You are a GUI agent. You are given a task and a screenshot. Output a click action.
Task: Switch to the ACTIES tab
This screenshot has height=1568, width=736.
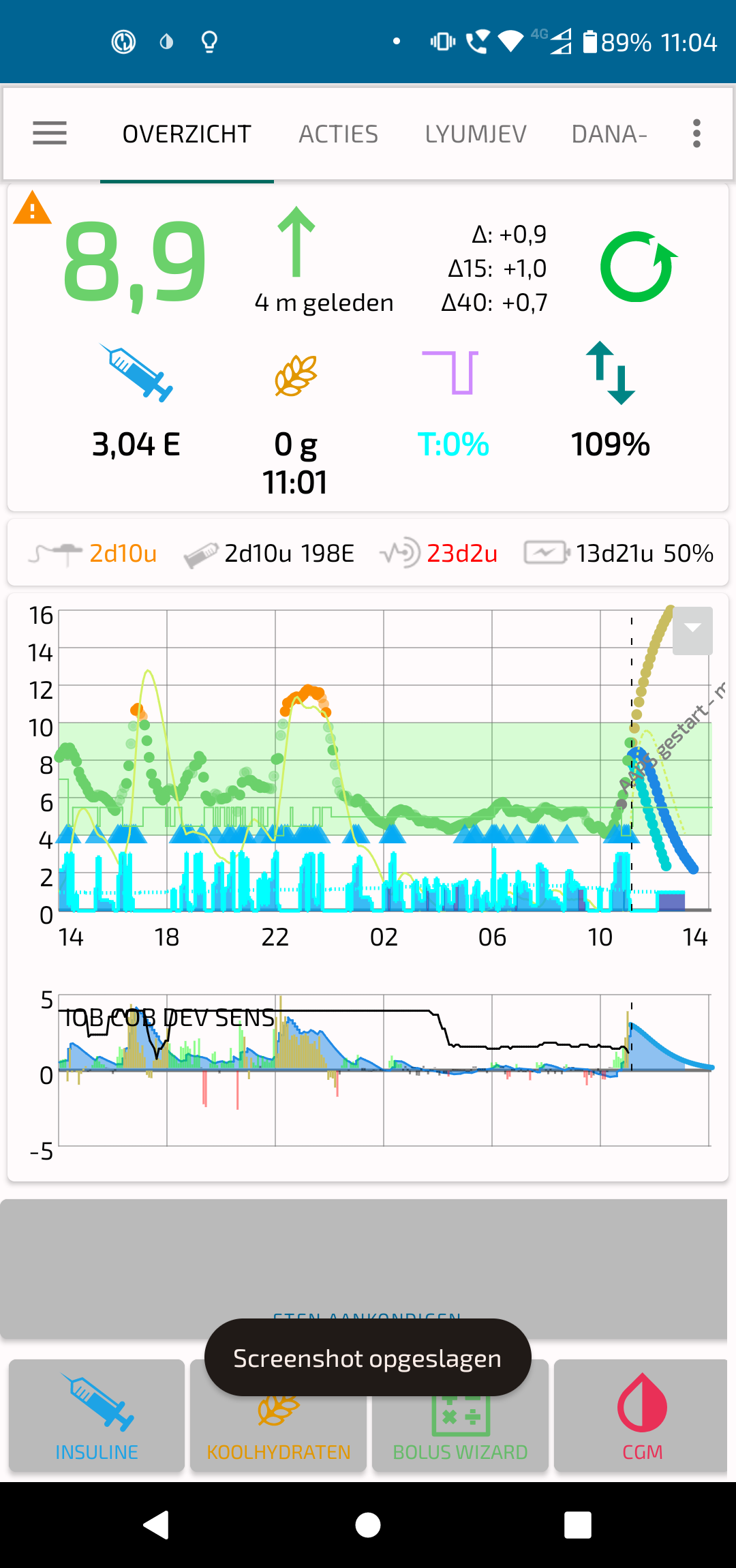click(338, 134)
